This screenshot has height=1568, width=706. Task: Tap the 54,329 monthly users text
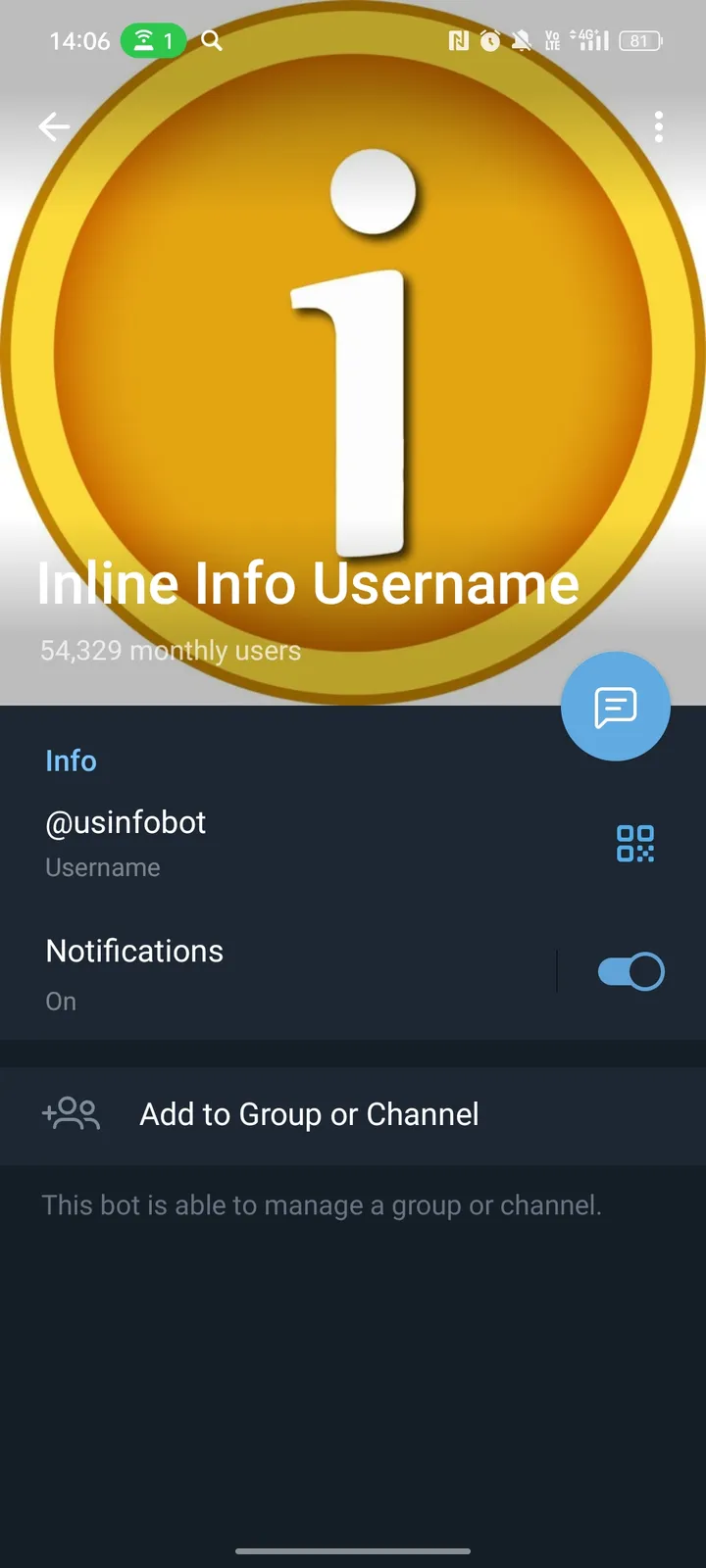(170, 650)
